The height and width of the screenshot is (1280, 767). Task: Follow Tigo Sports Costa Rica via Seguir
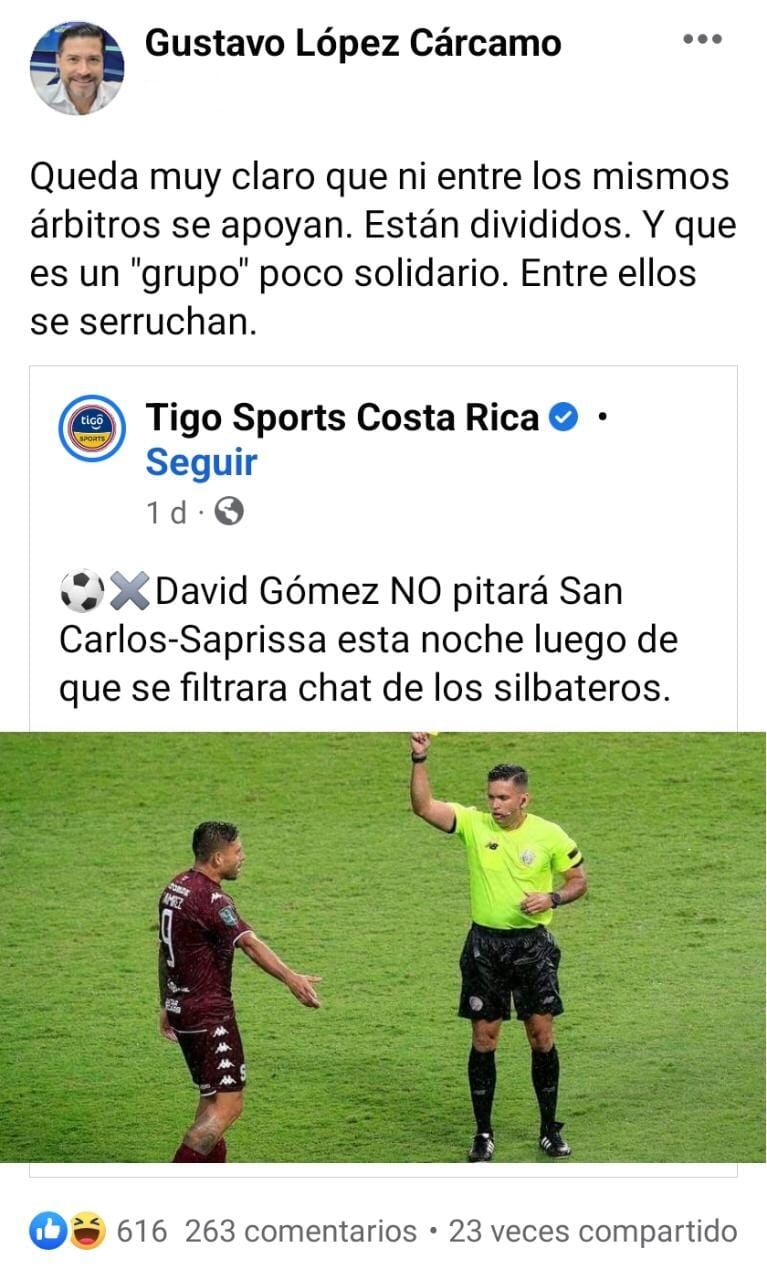pyautogui.click(x=201, y=463)
